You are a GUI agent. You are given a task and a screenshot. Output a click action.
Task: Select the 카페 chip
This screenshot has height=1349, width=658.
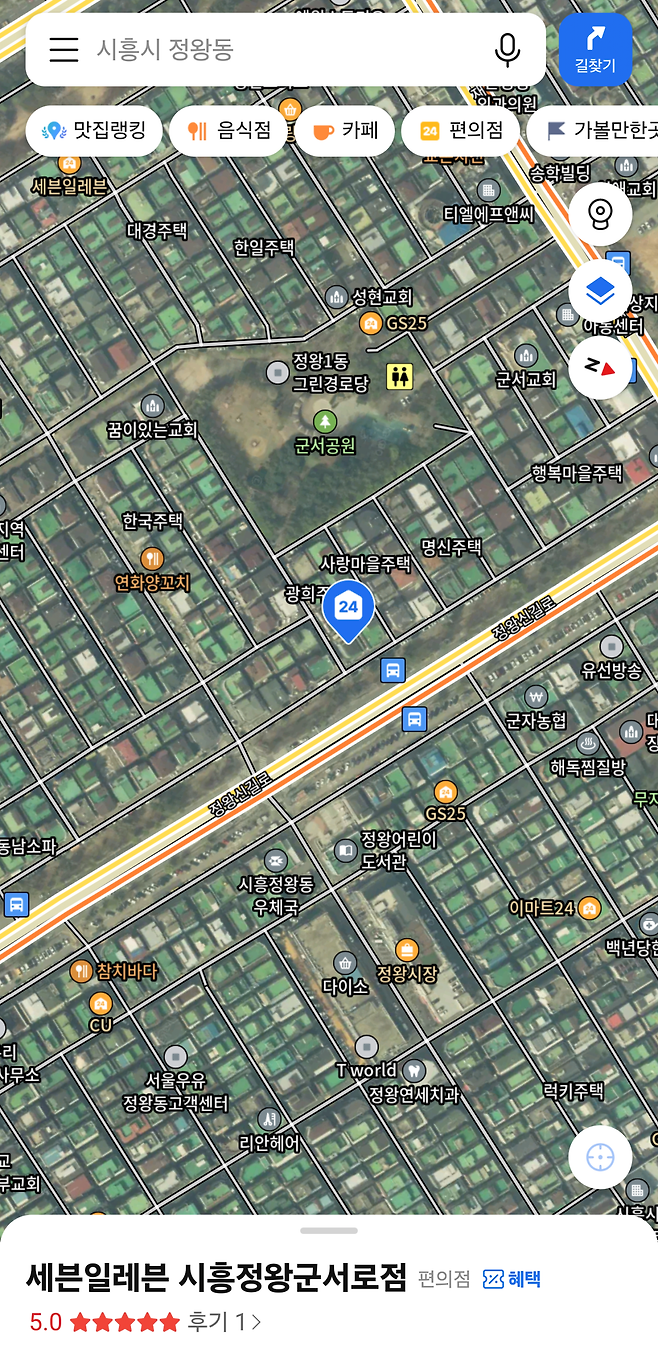pyautogui.click(x=345, y=131)
